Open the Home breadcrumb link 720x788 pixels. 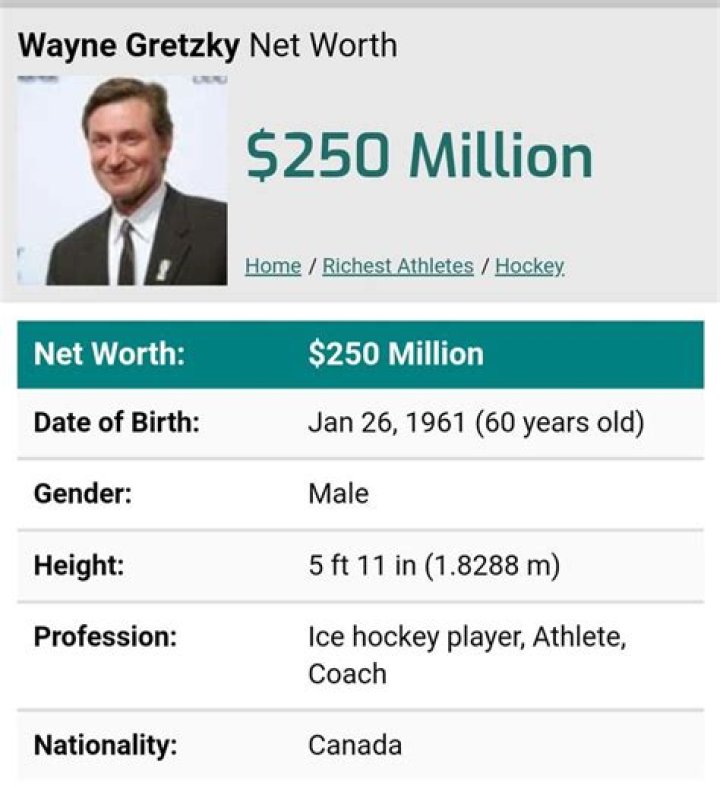[x=272, y=266]
